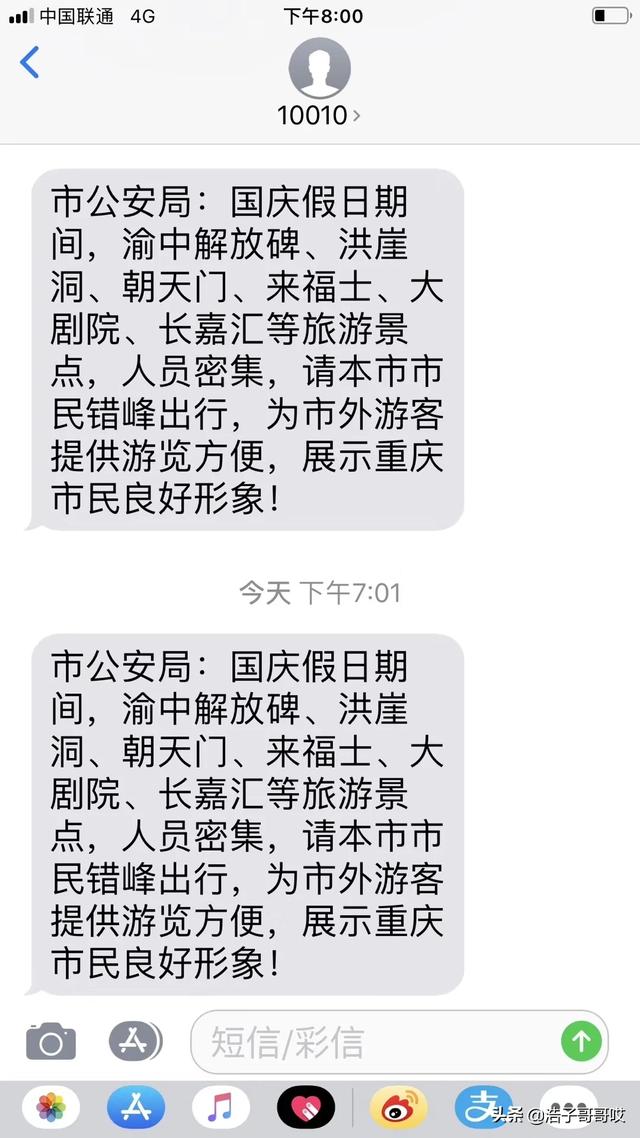This screenshot has height=1138, width=640.
Task: Send the message with the green arrow
Action: (x=581, y=1042)
